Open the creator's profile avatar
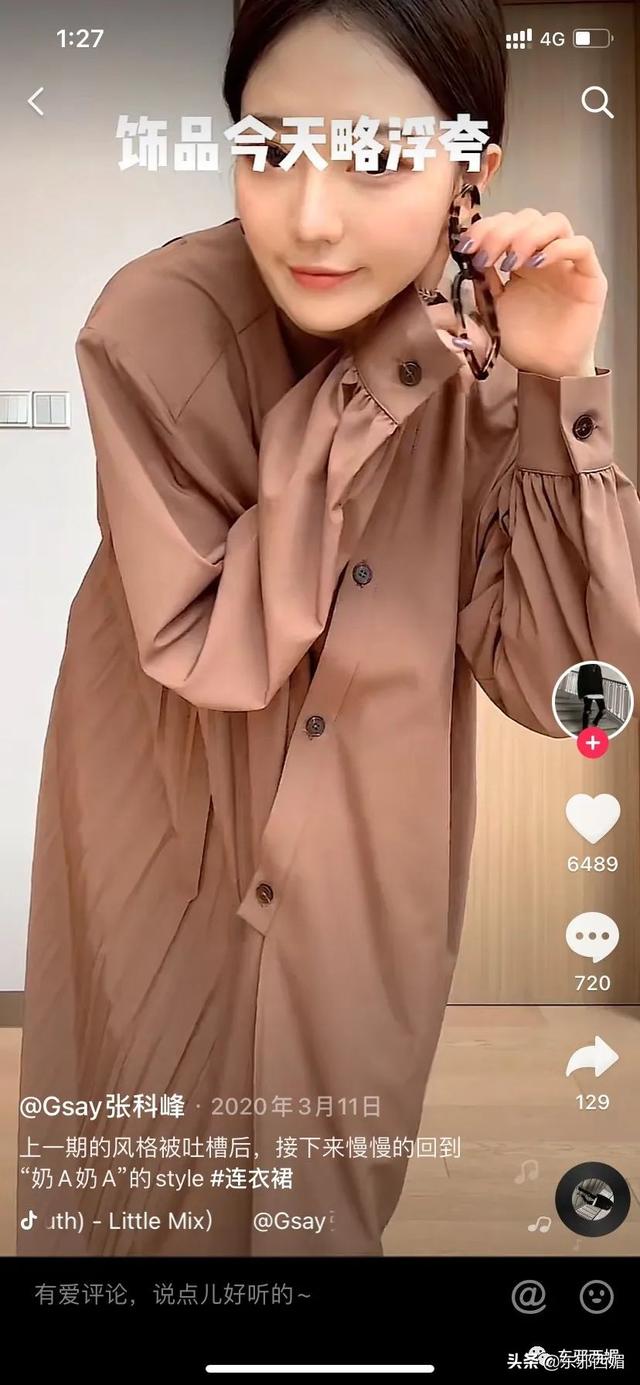This screenshot has height=1385, width=640. coord(593,700)
